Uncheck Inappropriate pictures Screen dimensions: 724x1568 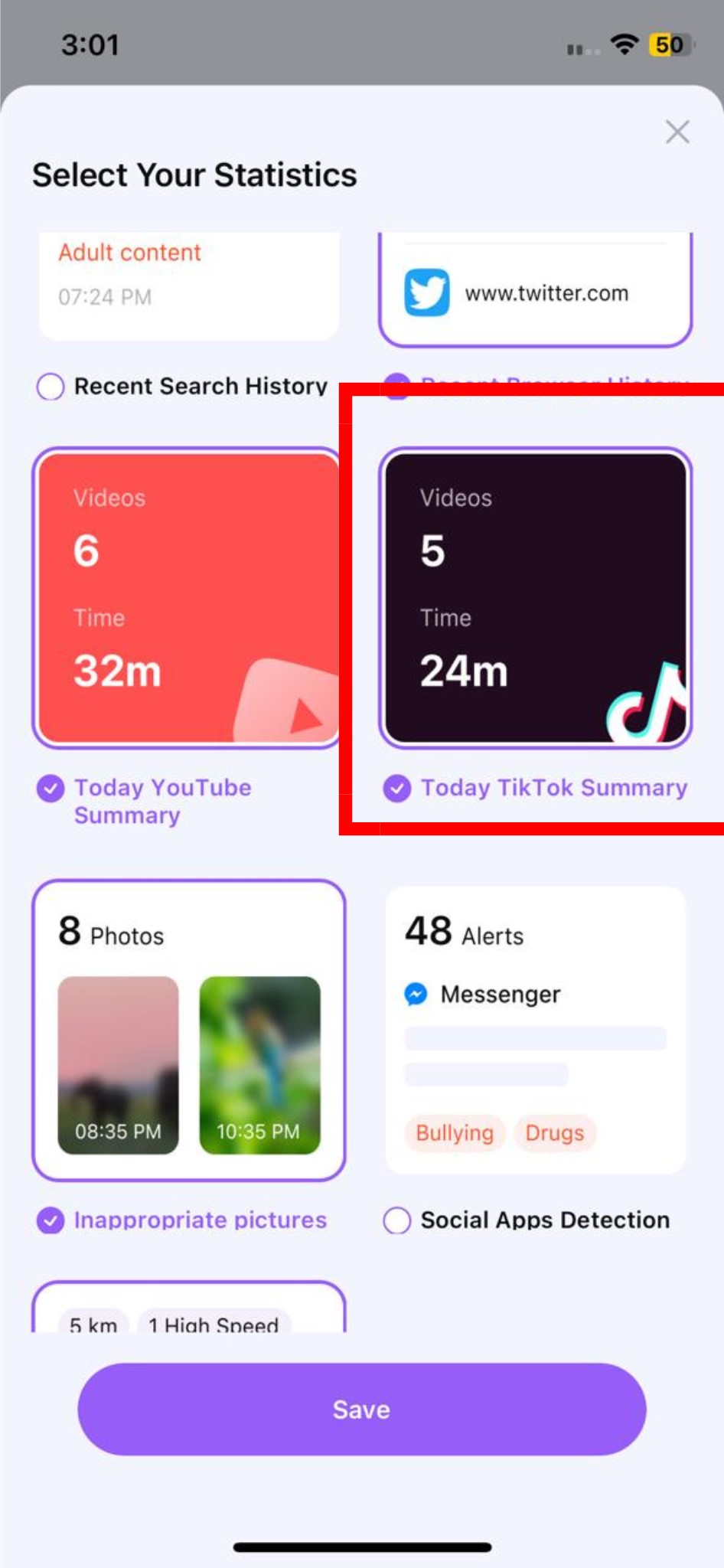tap(51, 1220)
